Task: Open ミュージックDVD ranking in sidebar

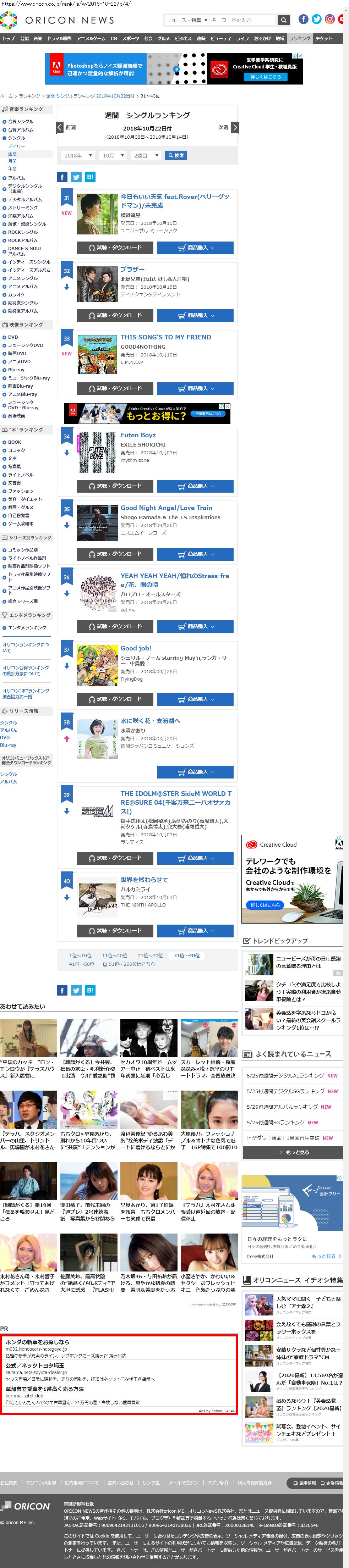Action: 26,345
